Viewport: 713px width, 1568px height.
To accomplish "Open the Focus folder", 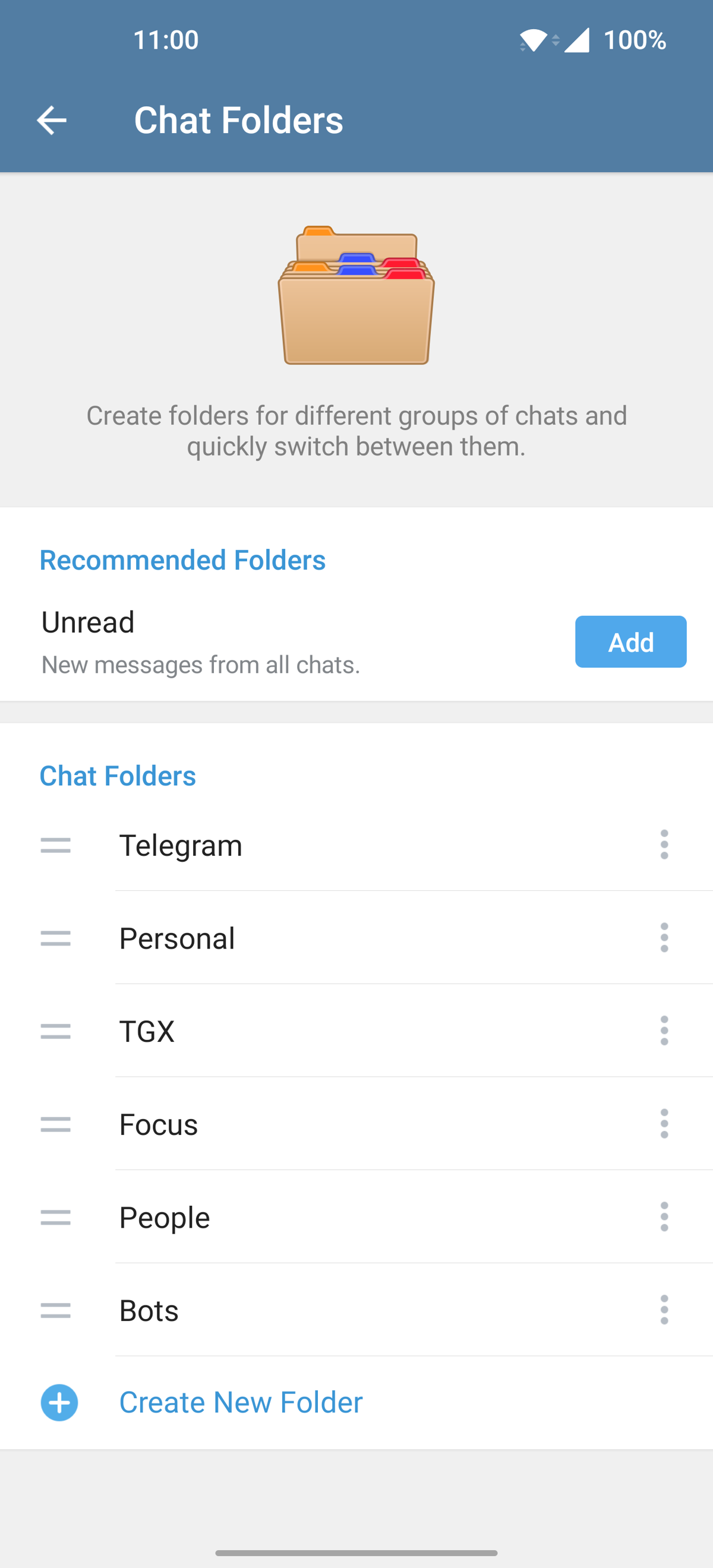I will pyautogui.click(x=158, y=1124).
